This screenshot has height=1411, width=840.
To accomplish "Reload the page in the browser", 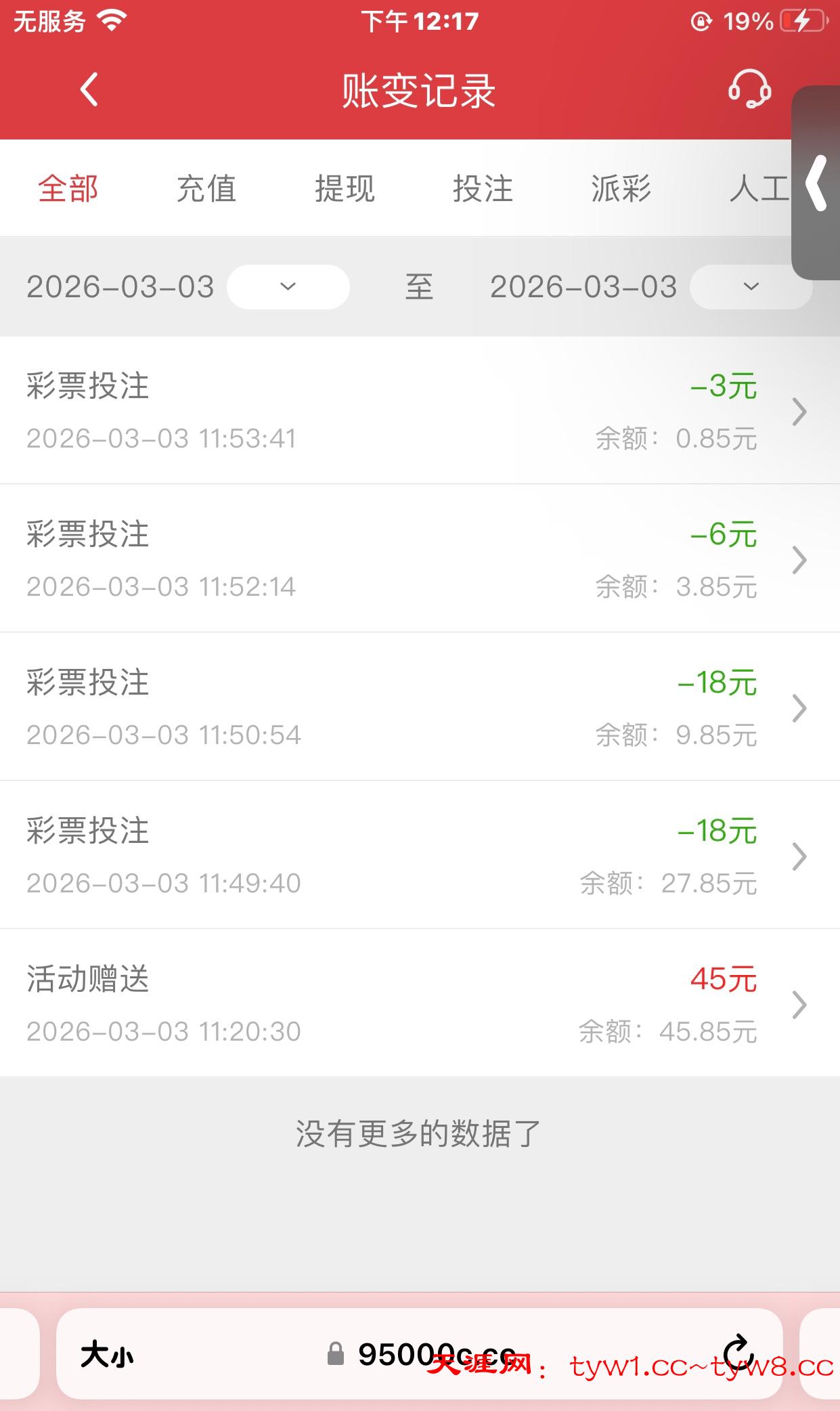I will [738, 1353].
